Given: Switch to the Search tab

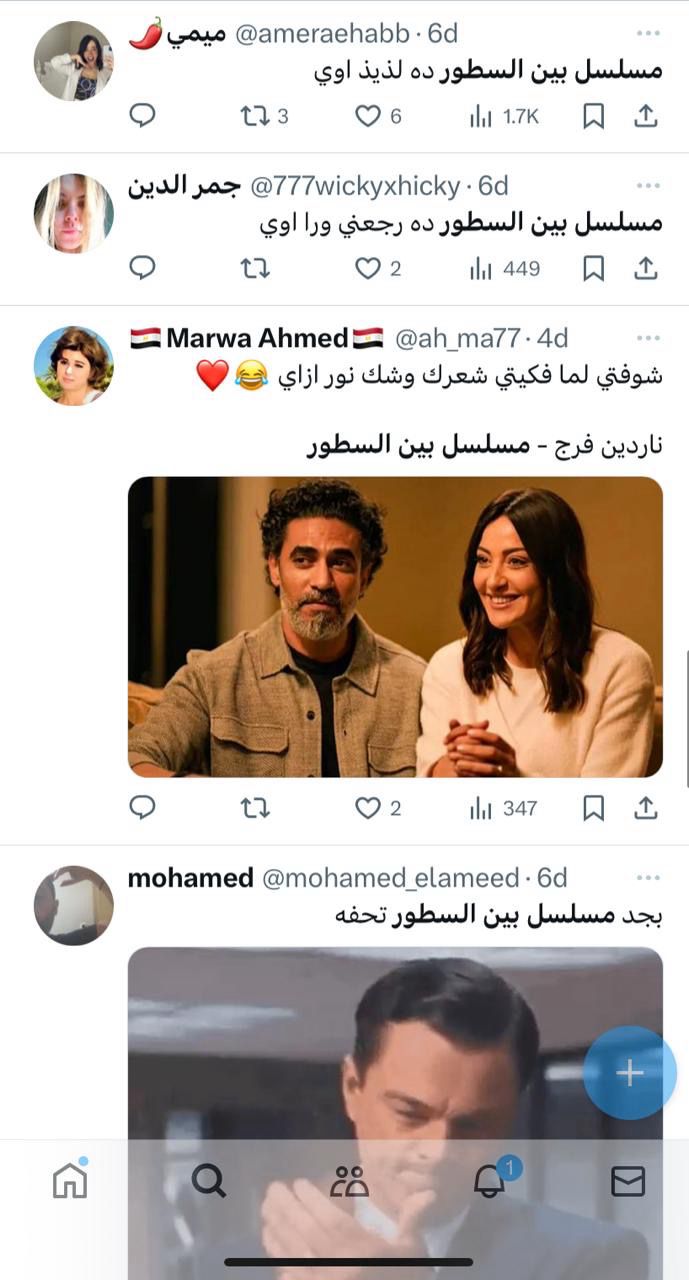Looking at the screenshot, I should pyautogui.click(x=208, y=1181).
